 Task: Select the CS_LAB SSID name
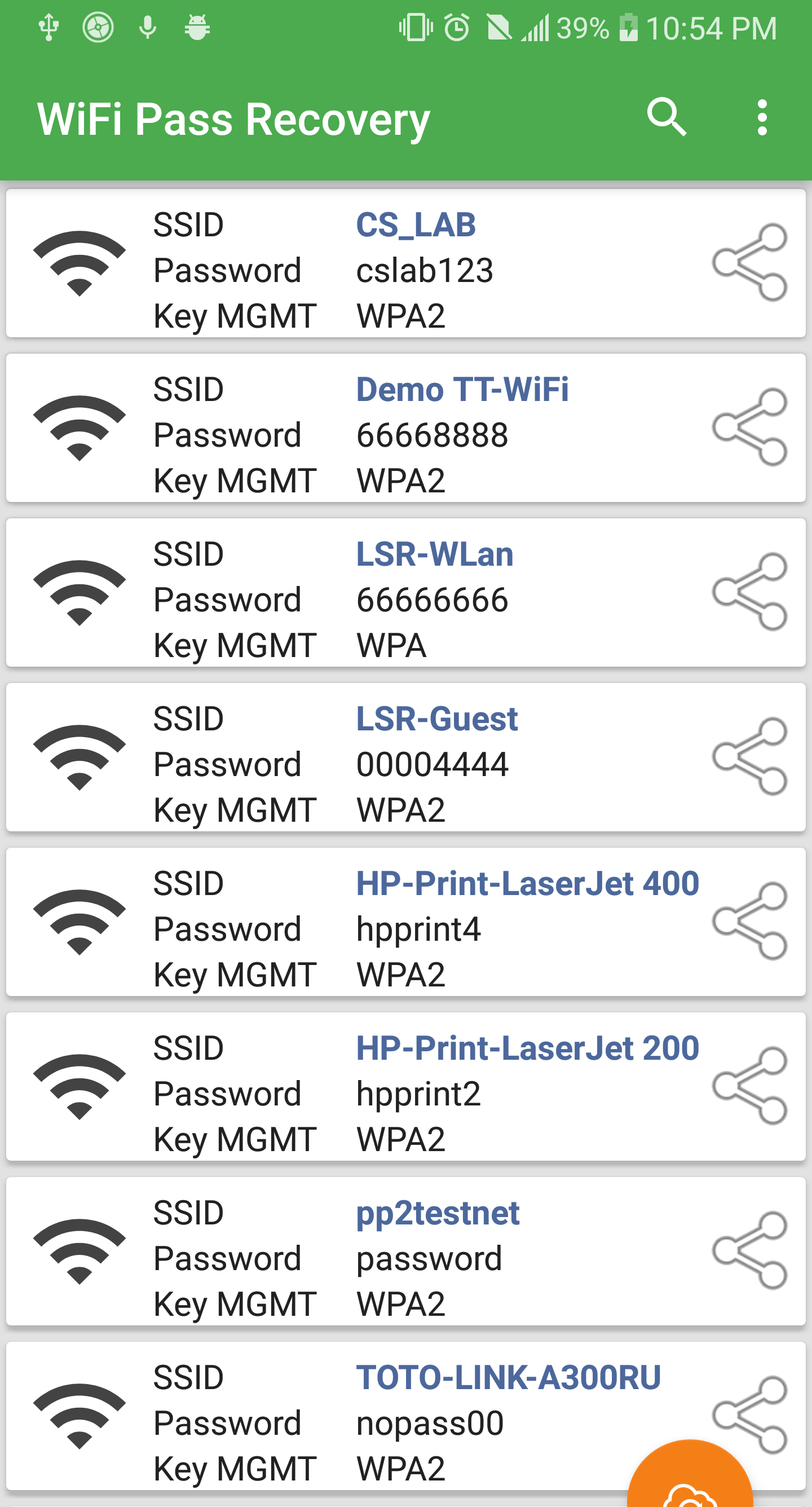point(416,224)
